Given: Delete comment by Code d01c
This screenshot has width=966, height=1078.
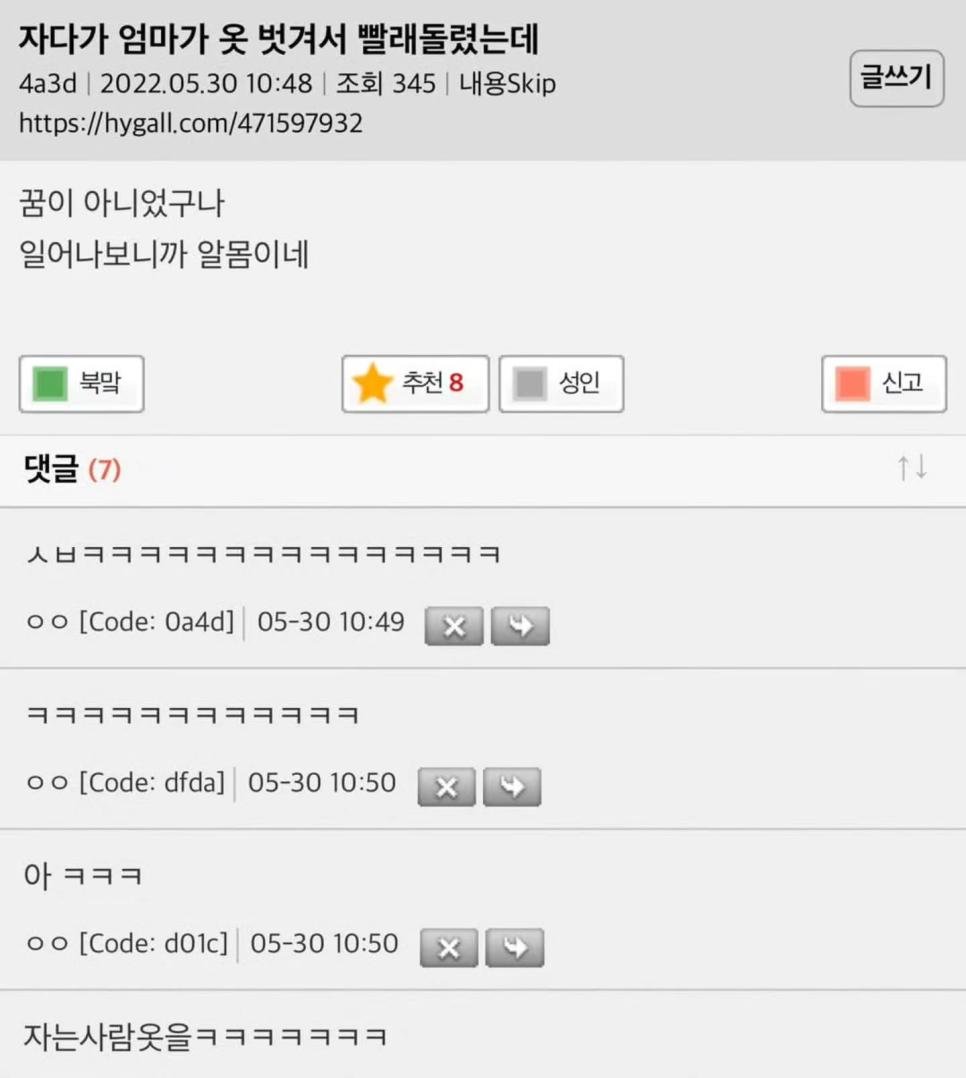Looking at the screenshot, I should coord(449,948).
